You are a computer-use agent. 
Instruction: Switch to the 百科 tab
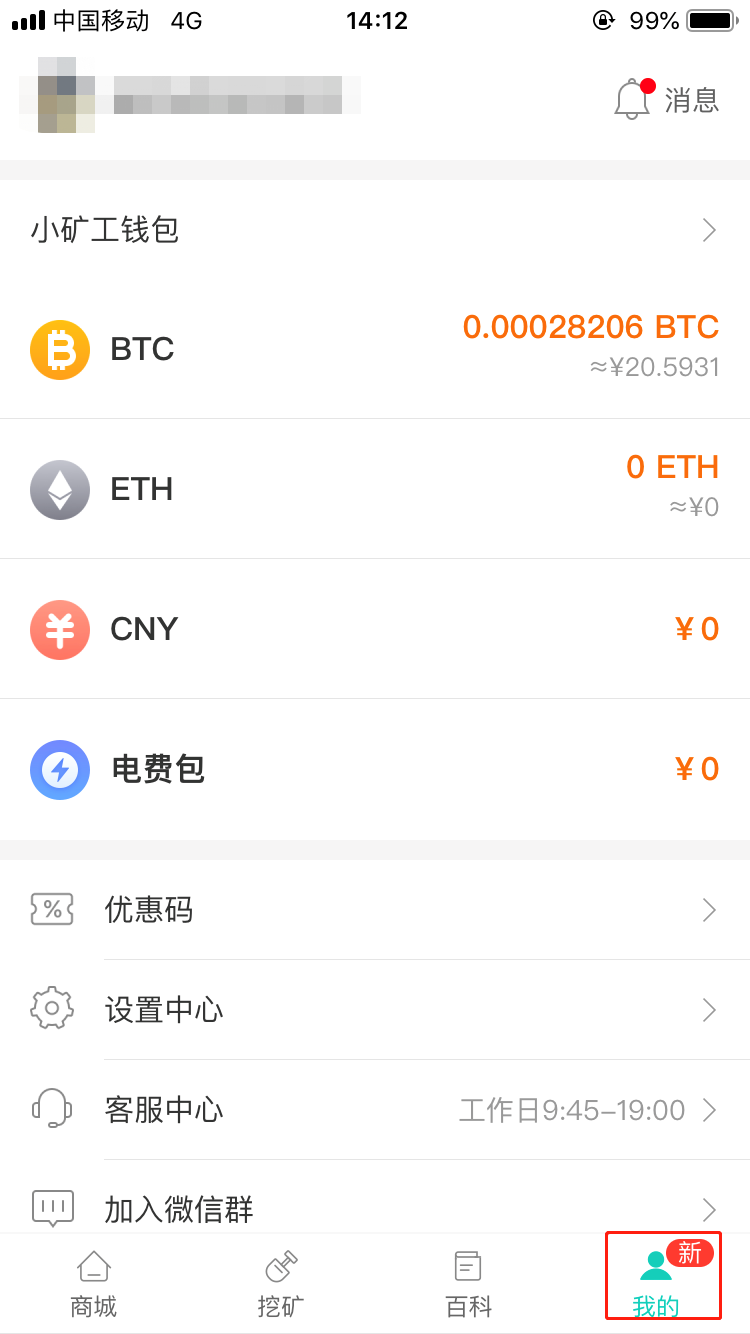[x=468, y=1283]
